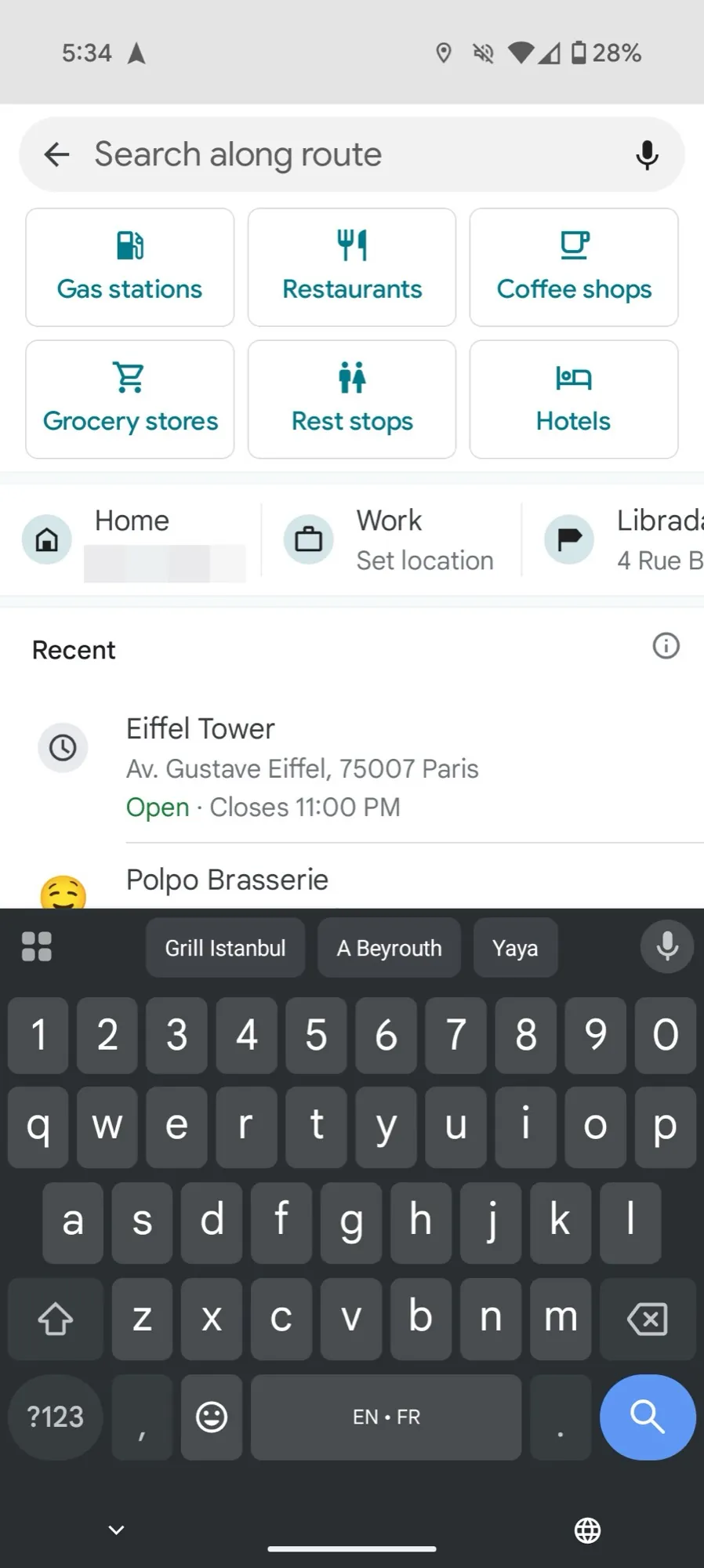Image resolution: width=704 pixels, height=1568 pixels.
Task: Start voice search with the microphone
Action: (647, 155)
